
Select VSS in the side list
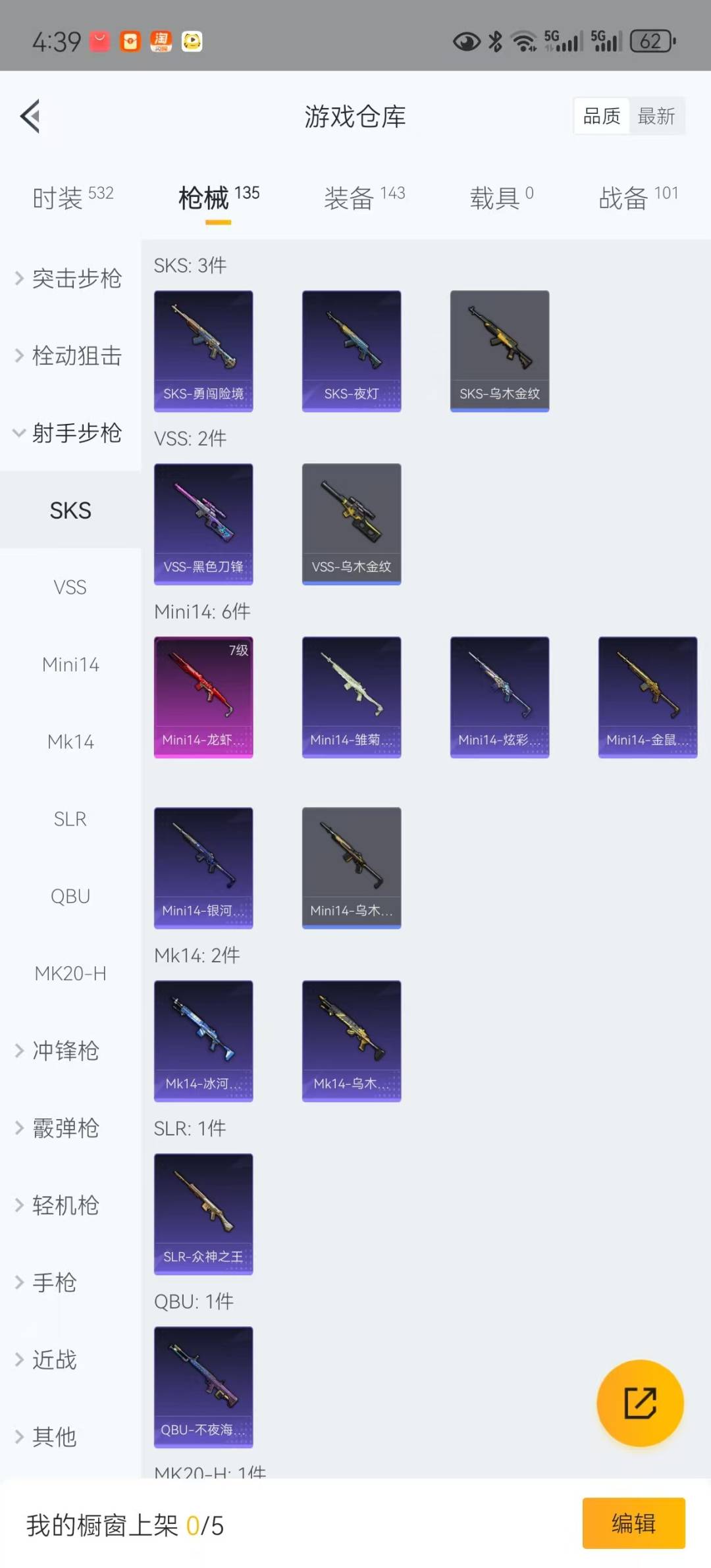70,587
